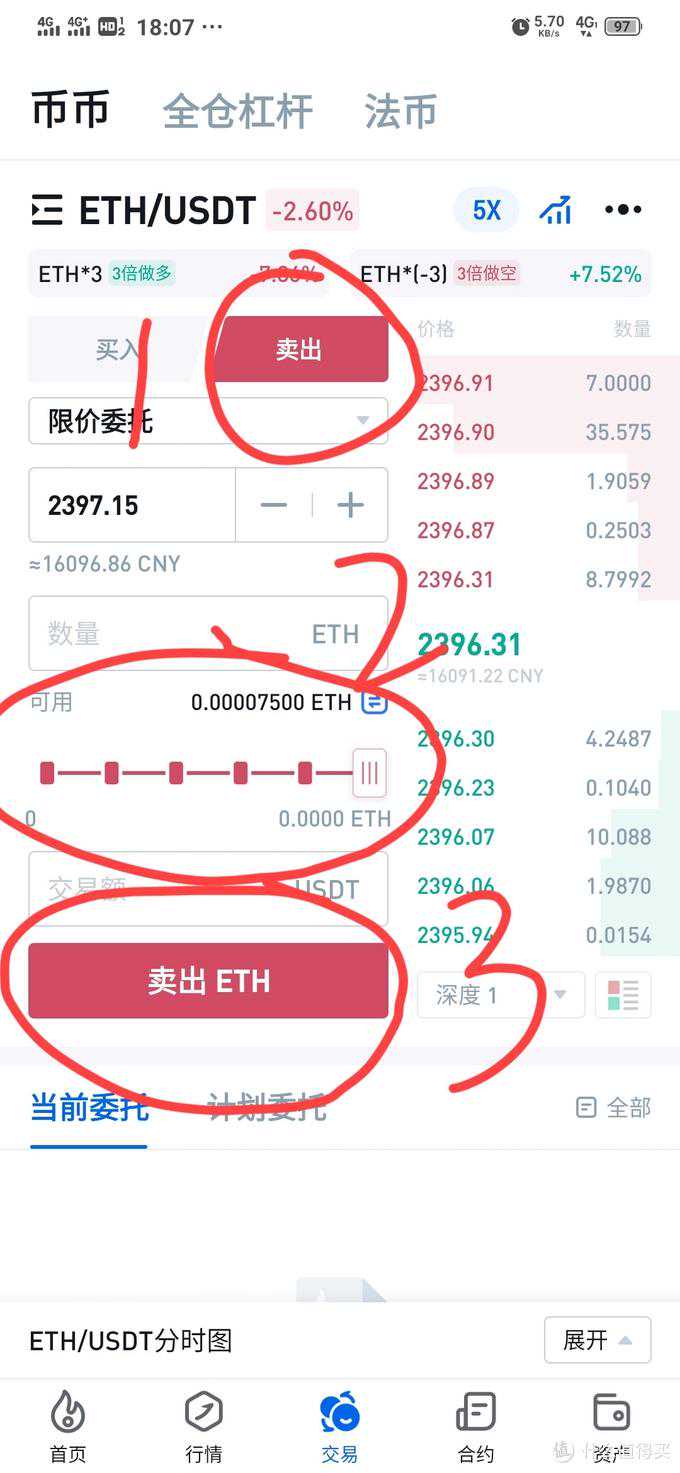Open the three-dot overflow menu
The width and height of the screenshot is (680, 1473).
click(623, 210)
